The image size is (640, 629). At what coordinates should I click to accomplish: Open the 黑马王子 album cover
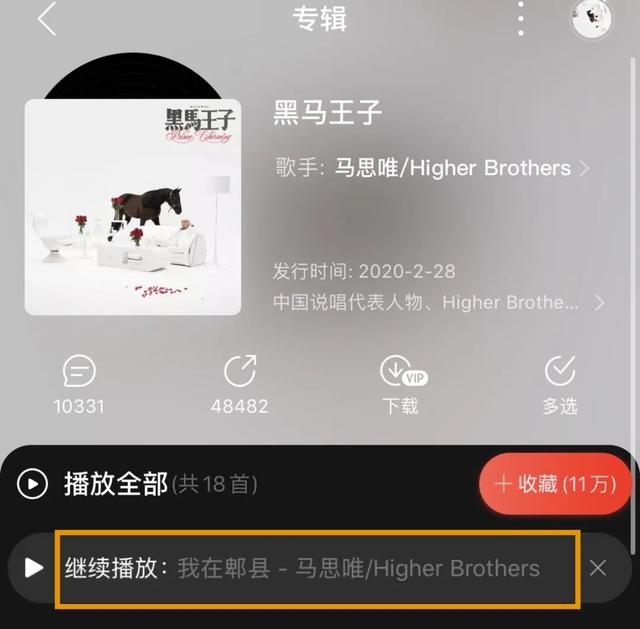tap(133, 207)
